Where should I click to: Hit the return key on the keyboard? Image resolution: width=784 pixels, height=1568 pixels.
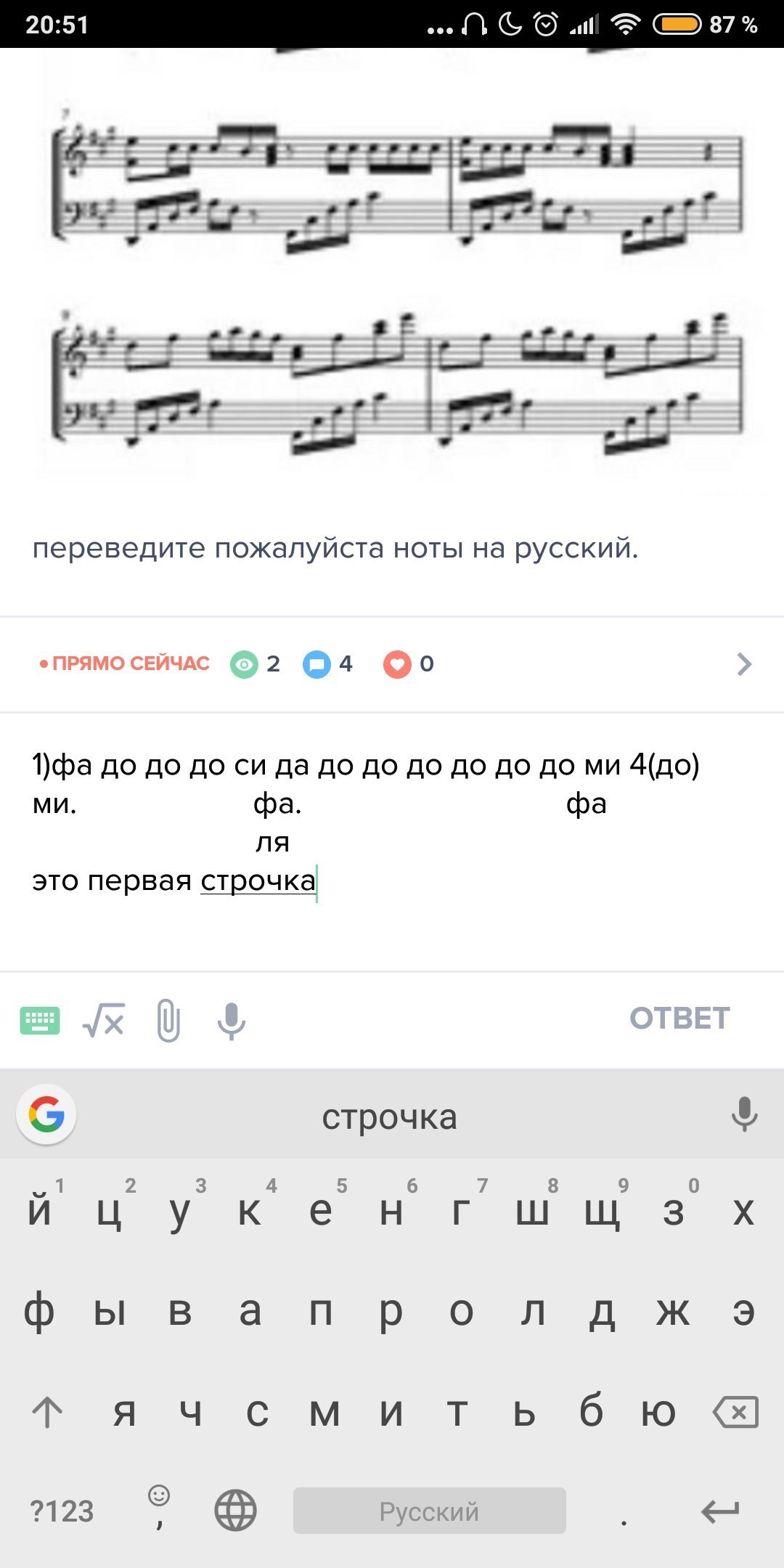(x=719, y=1511)
